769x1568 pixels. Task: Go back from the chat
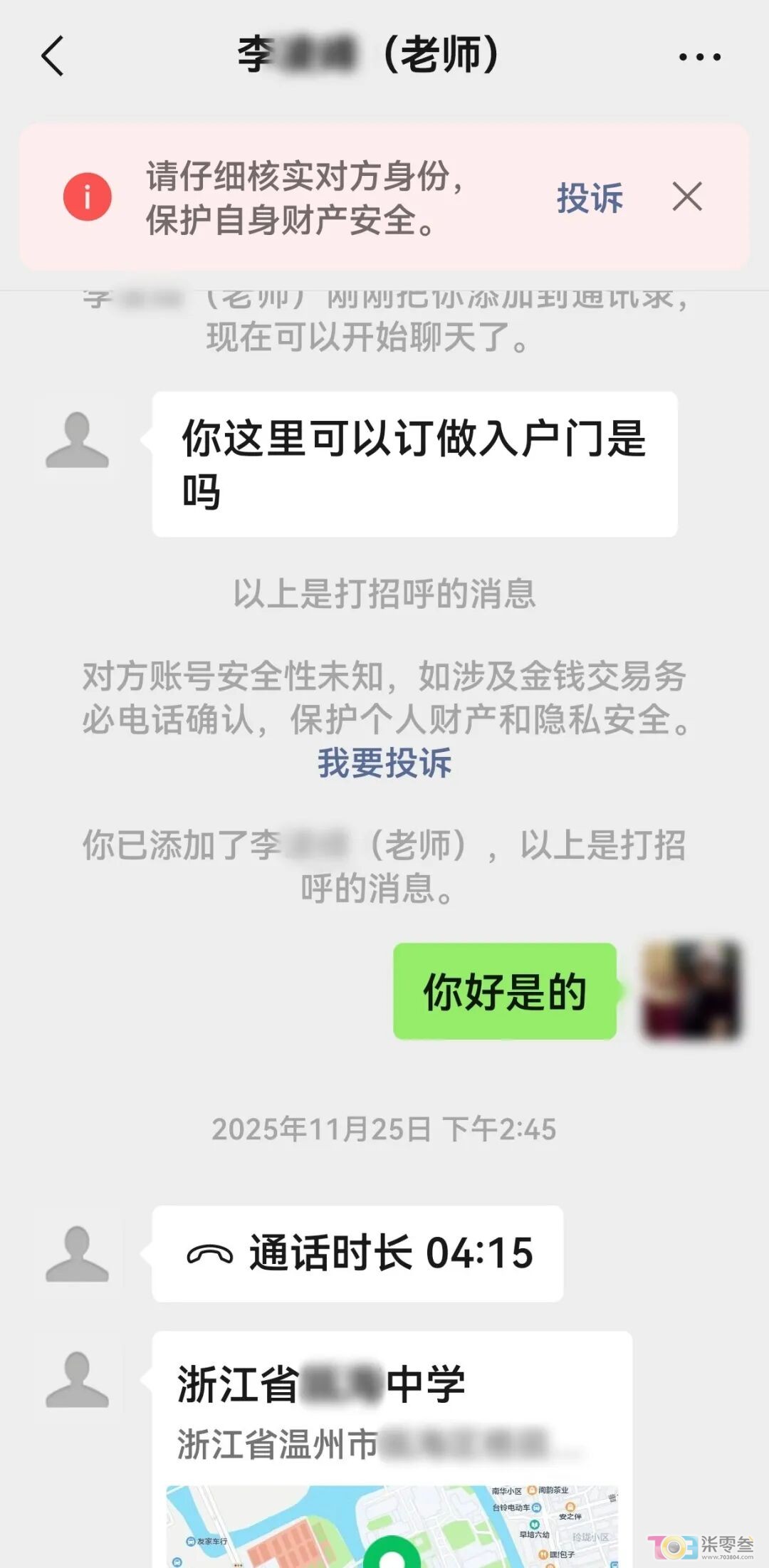(x=53, y=56)
